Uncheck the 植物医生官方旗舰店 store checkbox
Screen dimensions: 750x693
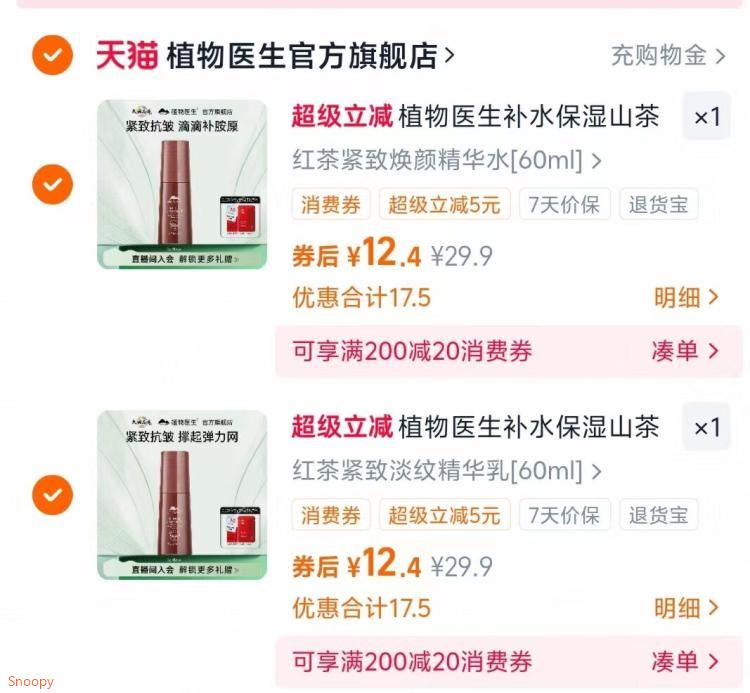(52, 55)
